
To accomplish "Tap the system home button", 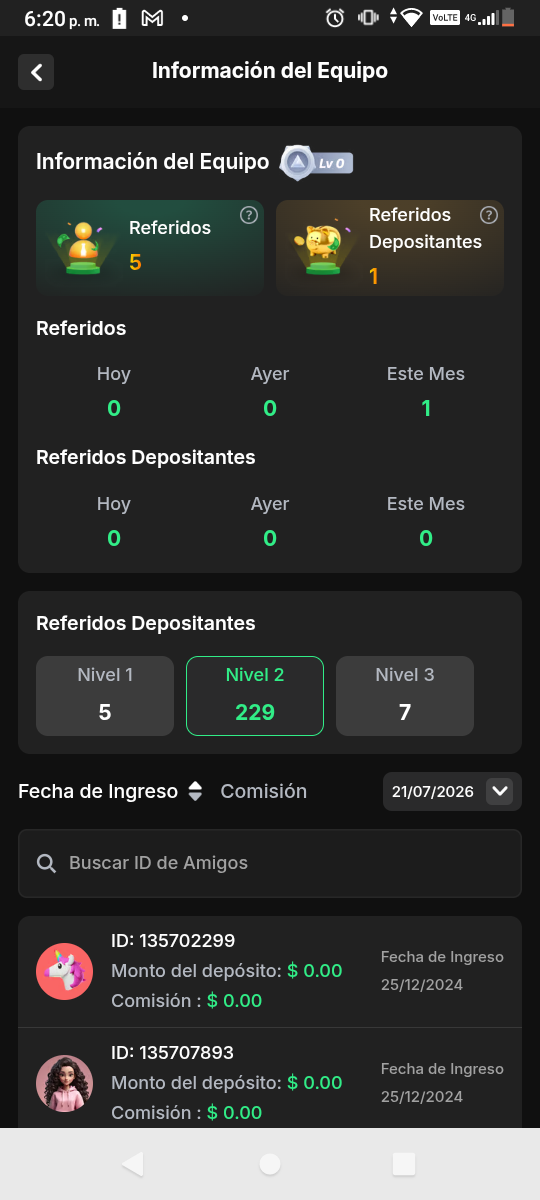I will point(270,1164).
